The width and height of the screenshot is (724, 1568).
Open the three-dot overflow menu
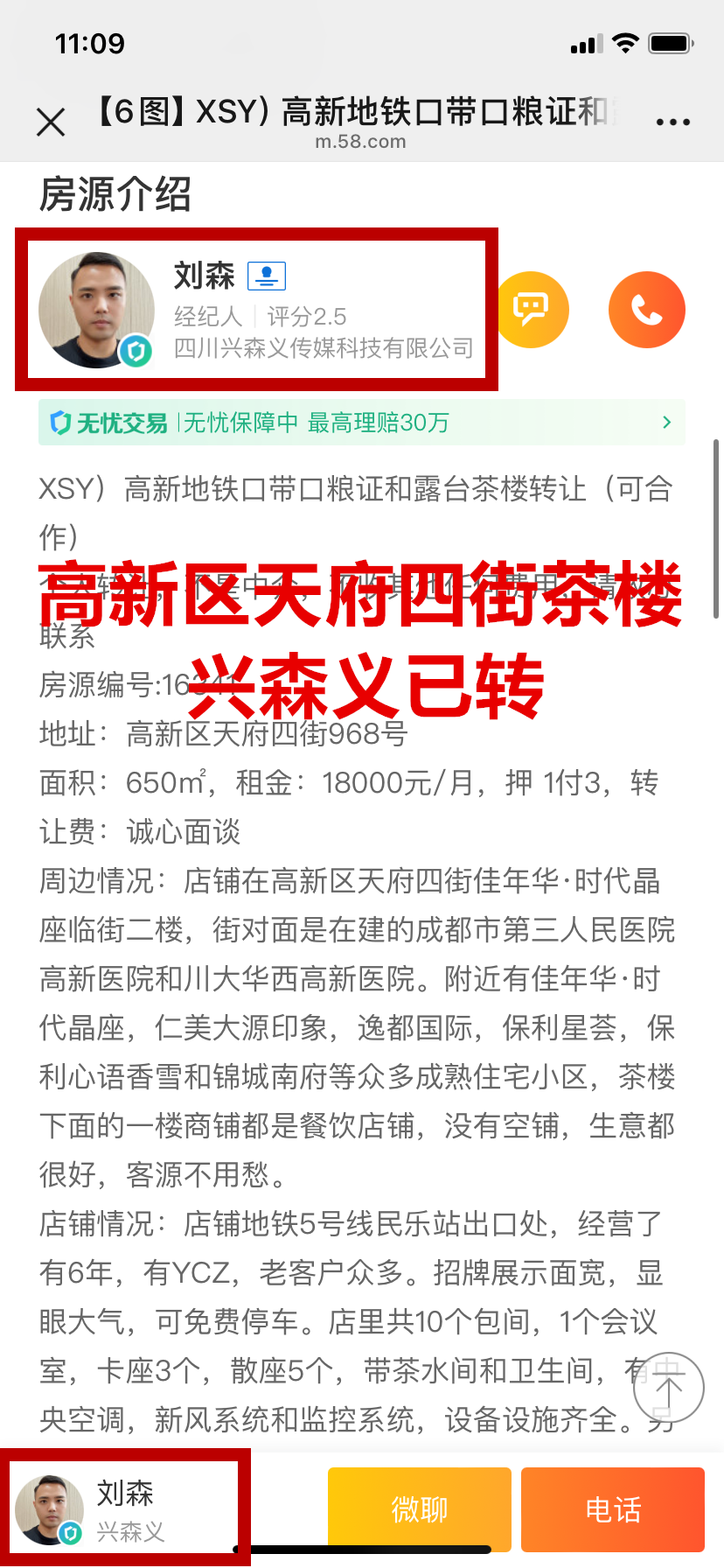tap(672, 122)
